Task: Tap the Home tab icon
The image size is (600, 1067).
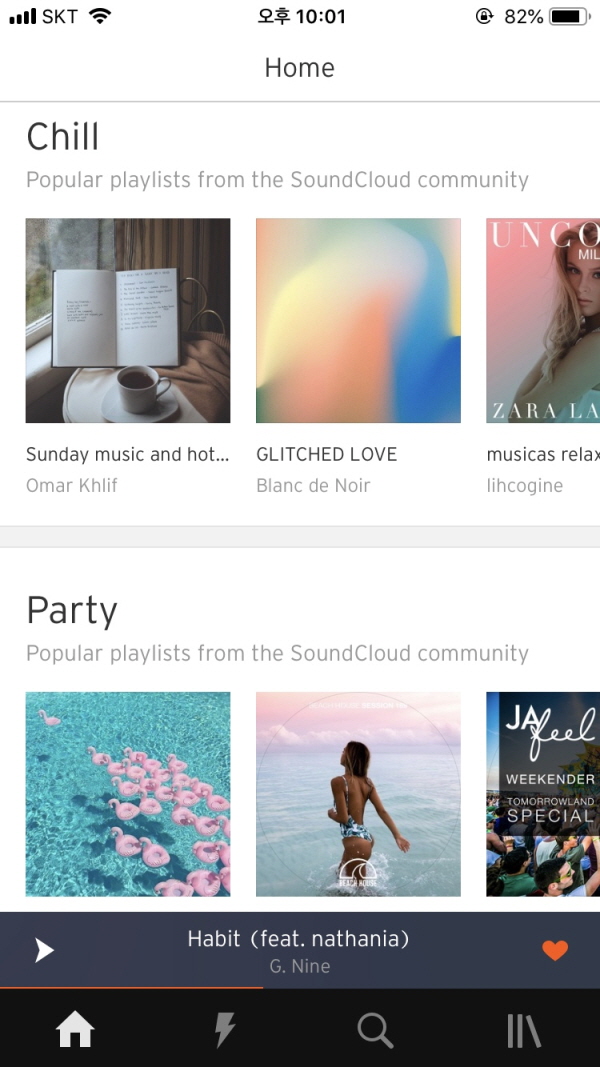Action: (x=75, y=1030)
